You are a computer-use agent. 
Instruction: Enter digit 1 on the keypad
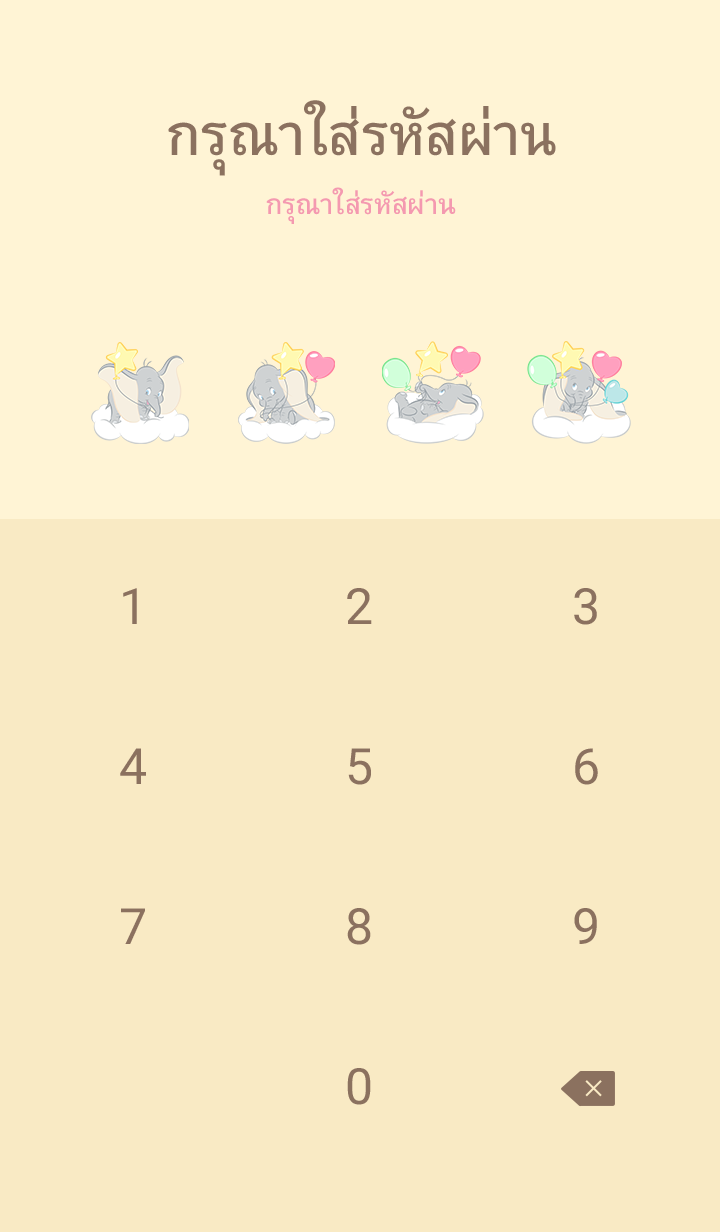(x=132, y=607)
